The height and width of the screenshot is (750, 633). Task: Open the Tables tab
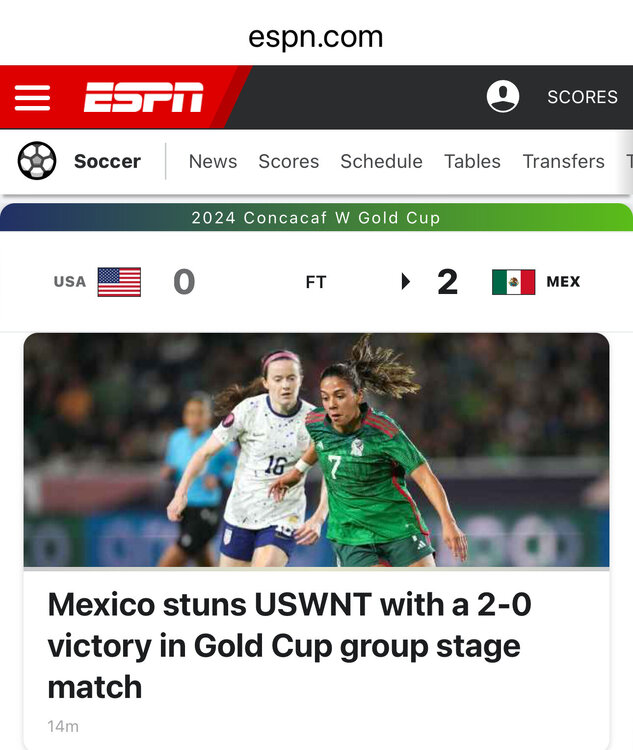[472, 161]
